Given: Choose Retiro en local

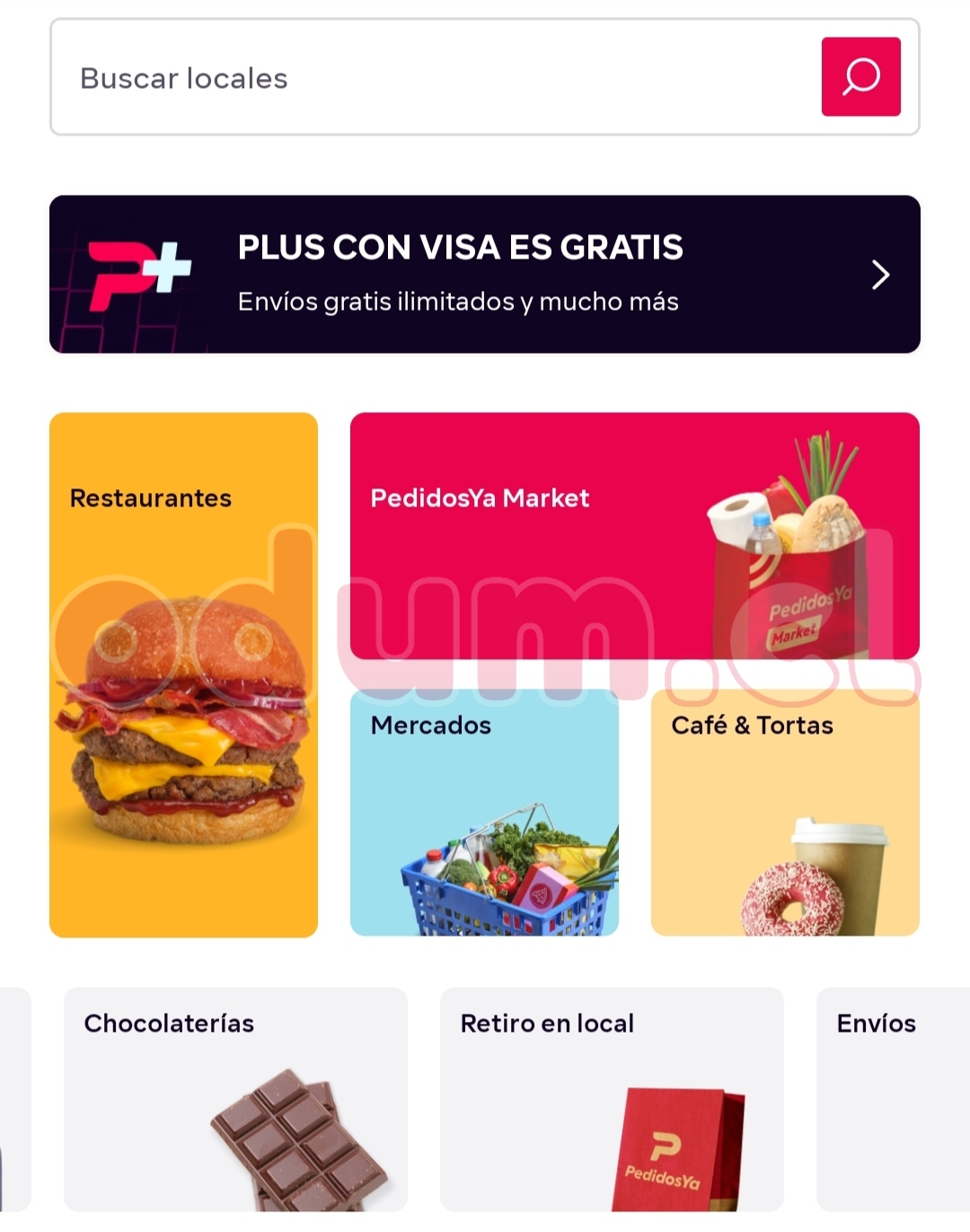Looking at the screenshot, I should (x=612, y=1100).
